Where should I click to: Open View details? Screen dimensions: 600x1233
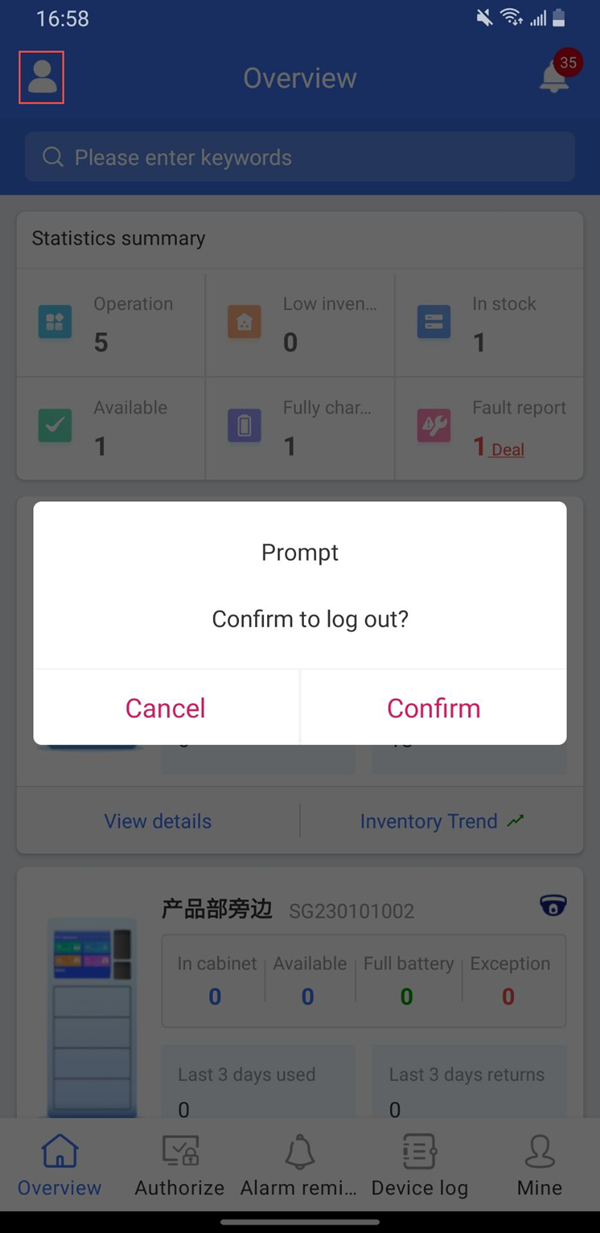pyautogui.click(x=158, y=821)
